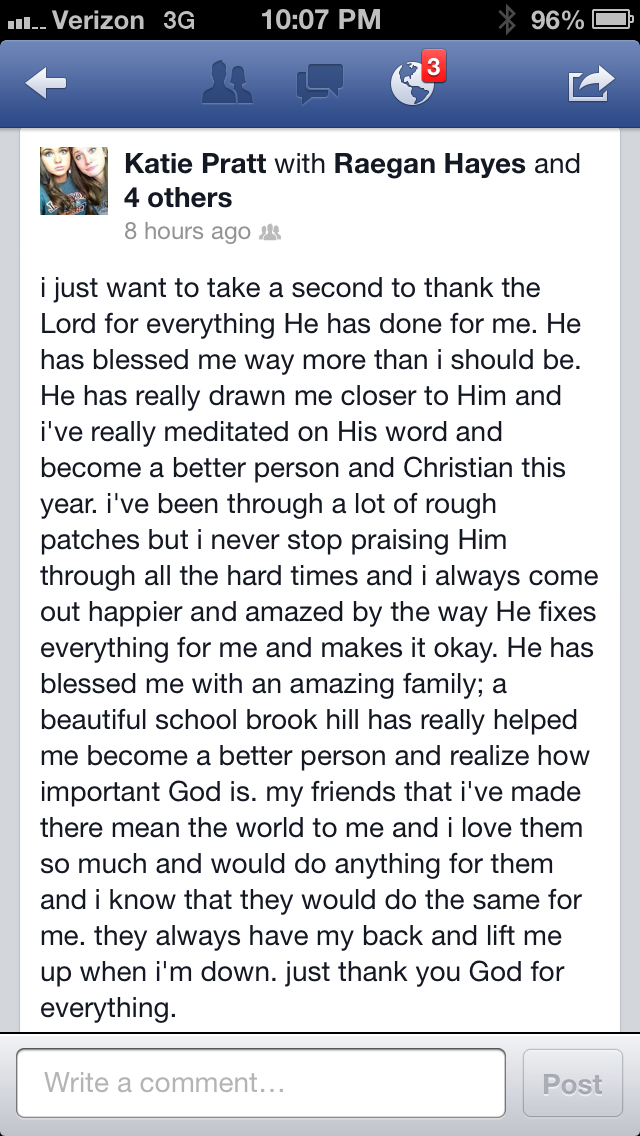View Raegan Hayes's profile
The width and height of the screenshot is (640, 1136).
pyautogui.click(x=429, y=164)
